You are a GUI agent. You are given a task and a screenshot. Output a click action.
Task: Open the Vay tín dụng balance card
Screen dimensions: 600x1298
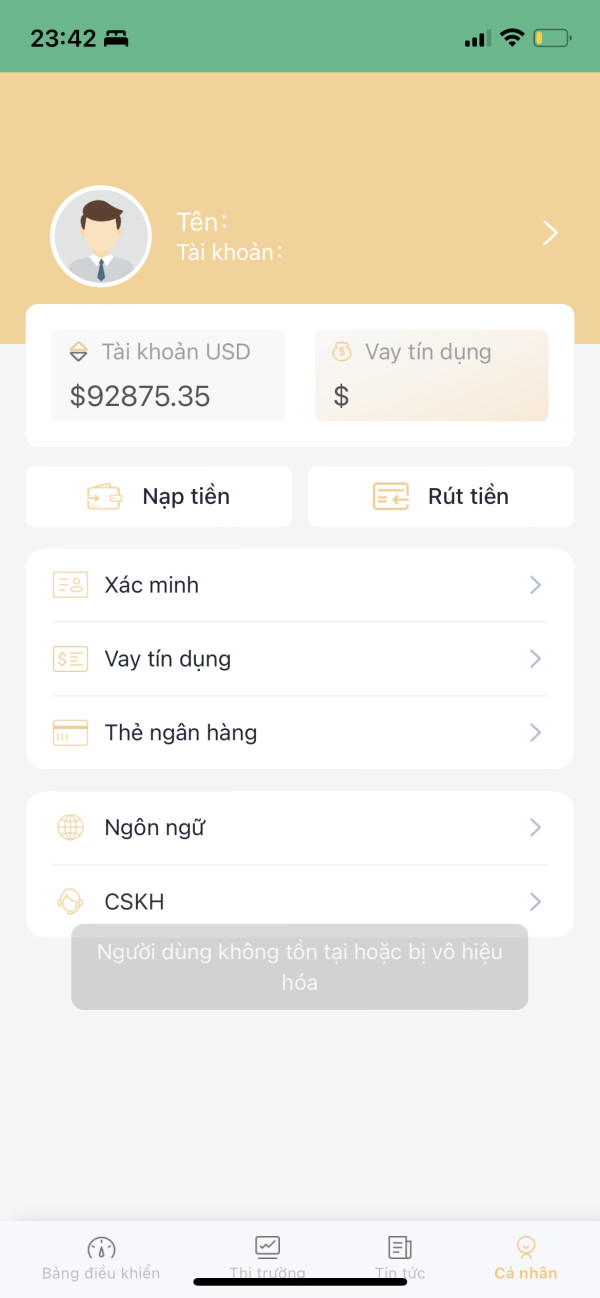tap(432, 376)
